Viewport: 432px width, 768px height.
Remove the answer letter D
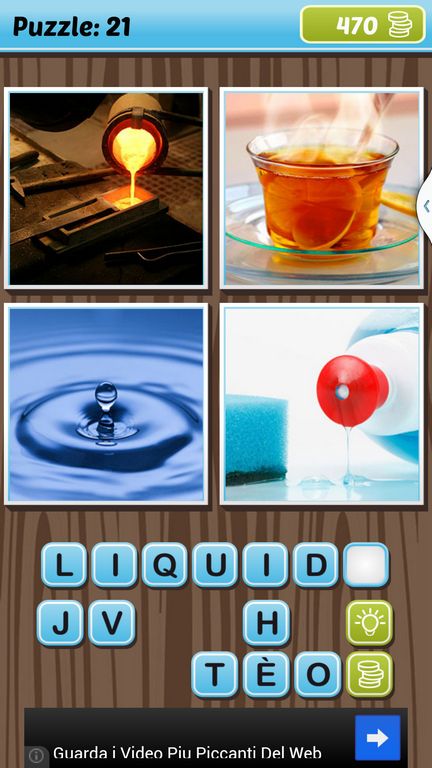click(315, 565)
